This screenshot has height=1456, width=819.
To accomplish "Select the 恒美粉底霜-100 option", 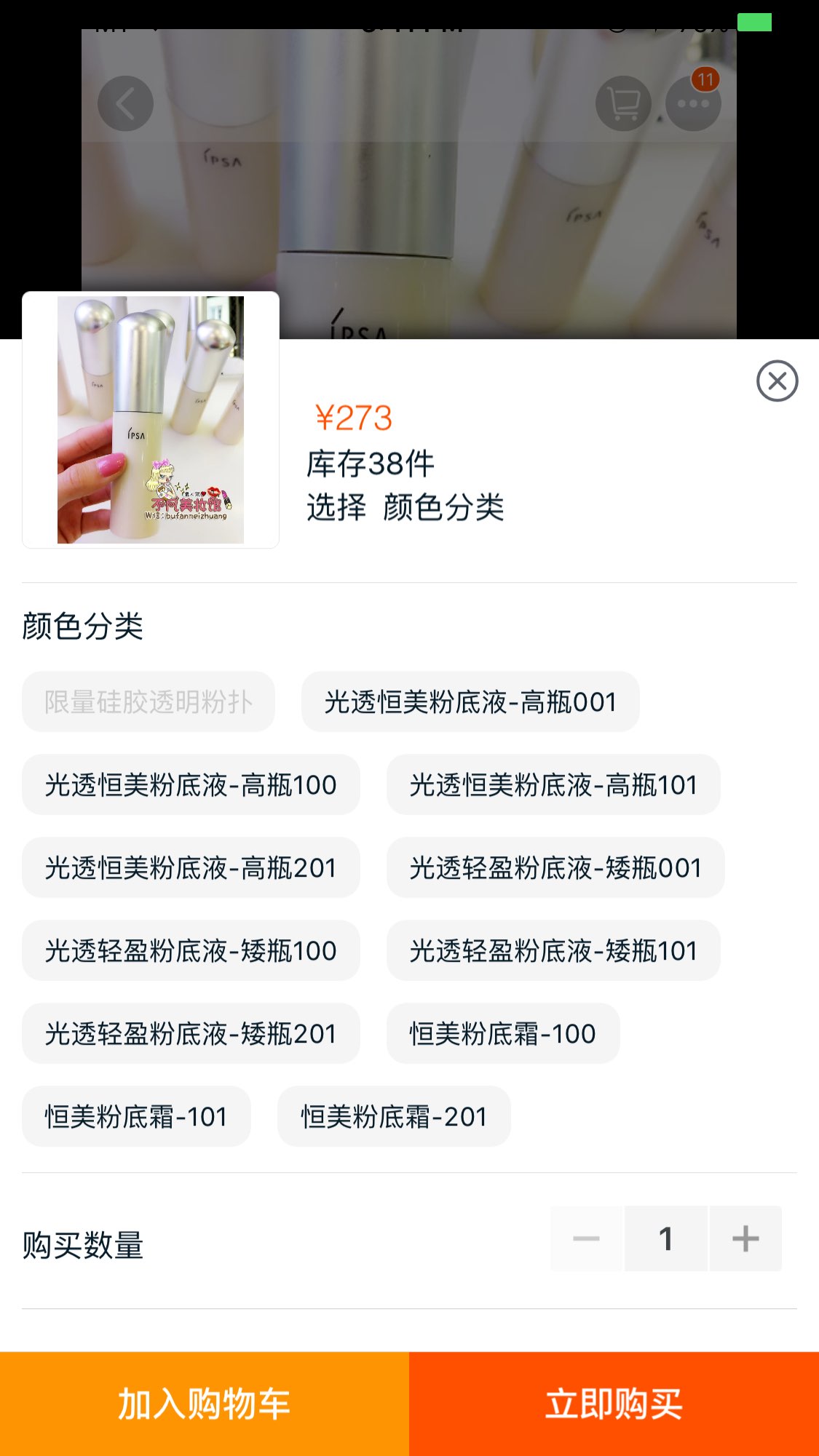I will coord(502,1034).
